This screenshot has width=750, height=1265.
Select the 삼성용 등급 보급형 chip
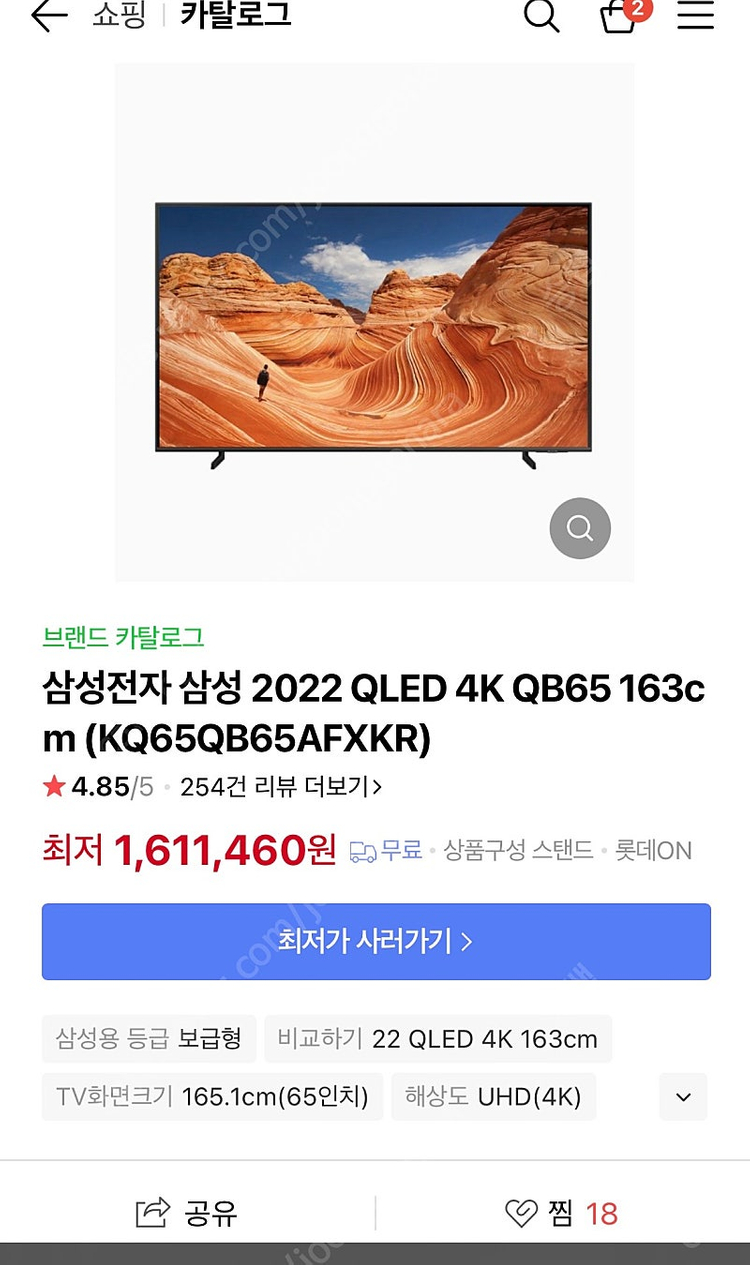149,1038
